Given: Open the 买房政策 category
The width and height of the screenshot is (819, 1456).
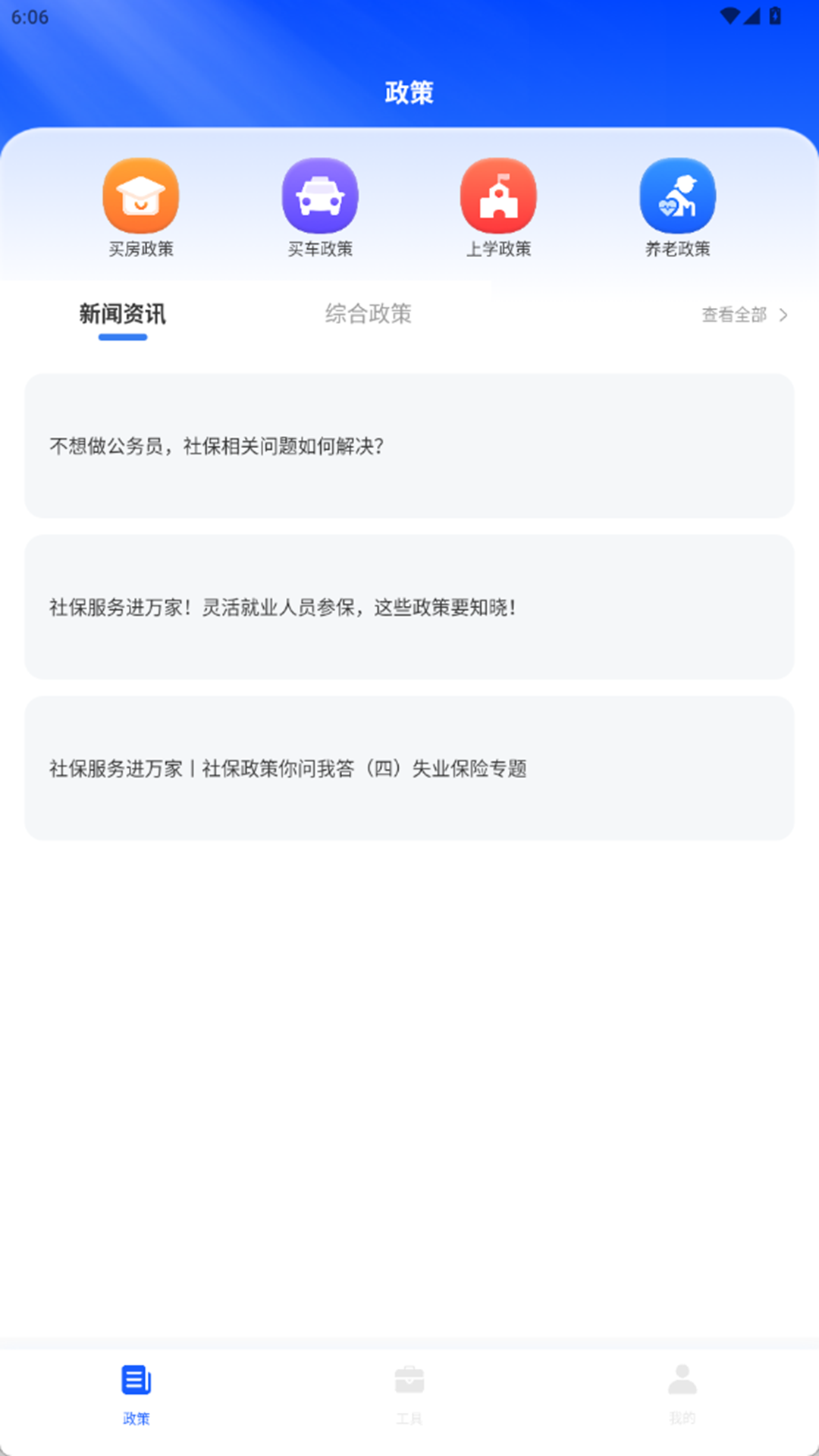Looking at the screenshot, I should point(141,206).
